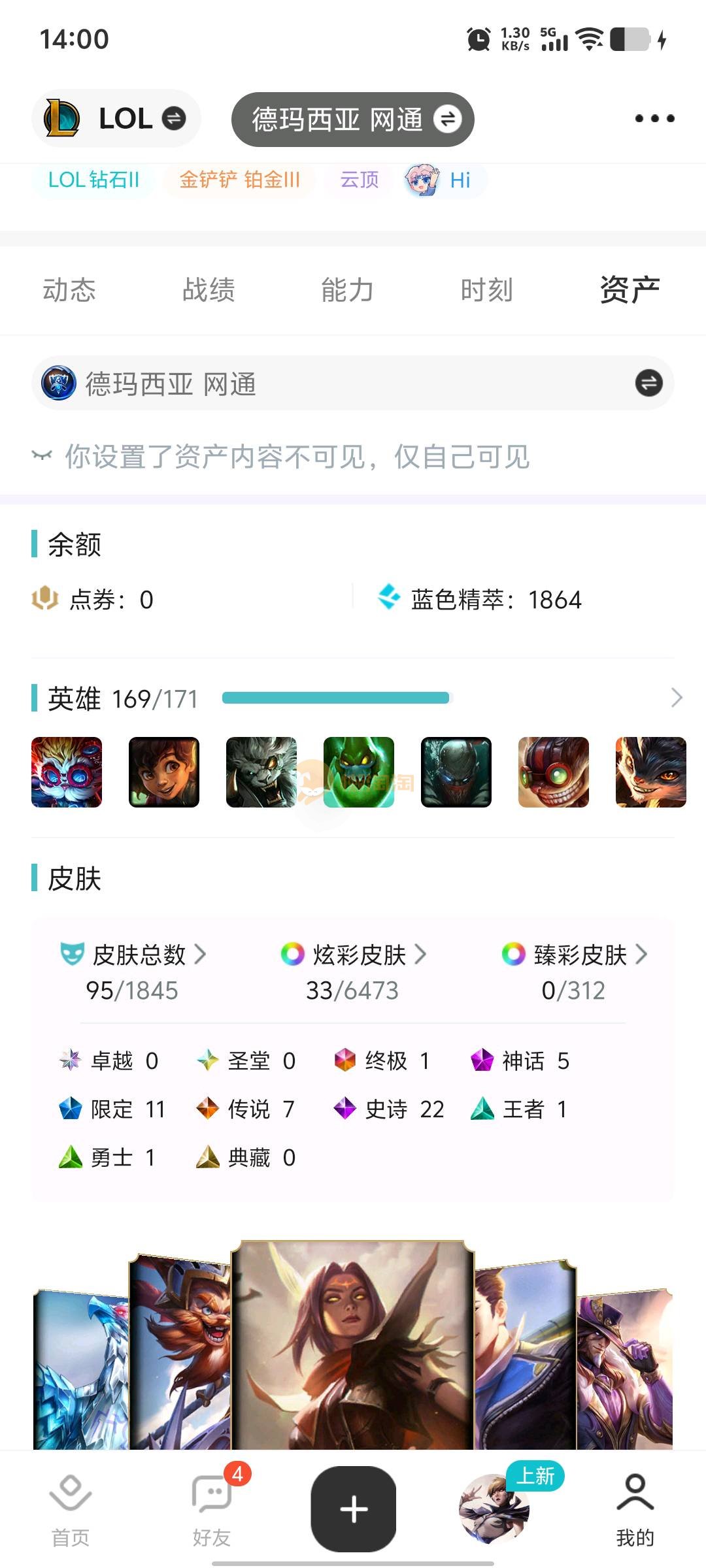Expand the 英雄 169/171 hero list

[x=677, y=698]
